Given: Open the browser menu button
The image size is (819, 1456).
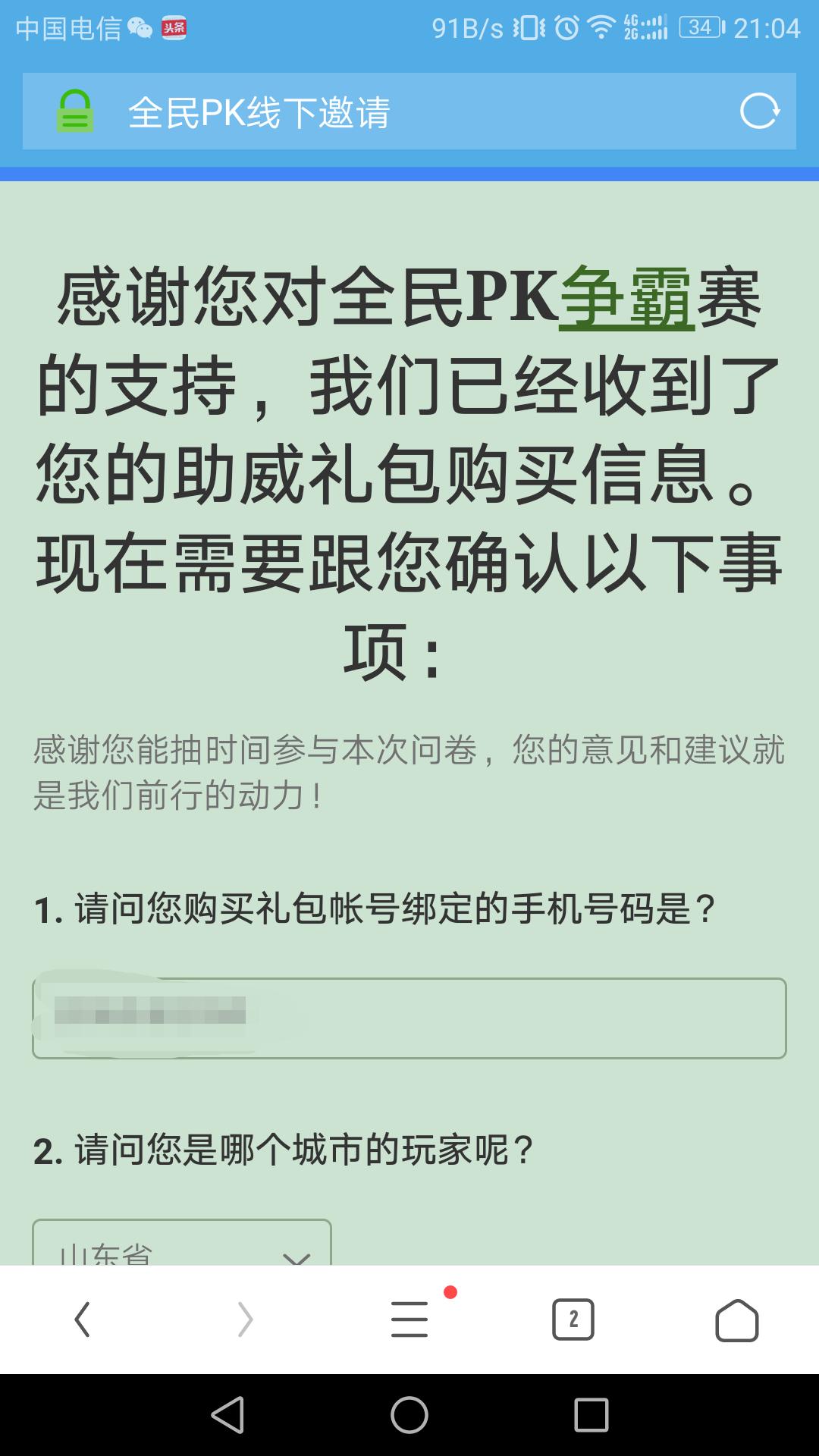Looking at the screenshot, I should click(x=409, y=1319).
